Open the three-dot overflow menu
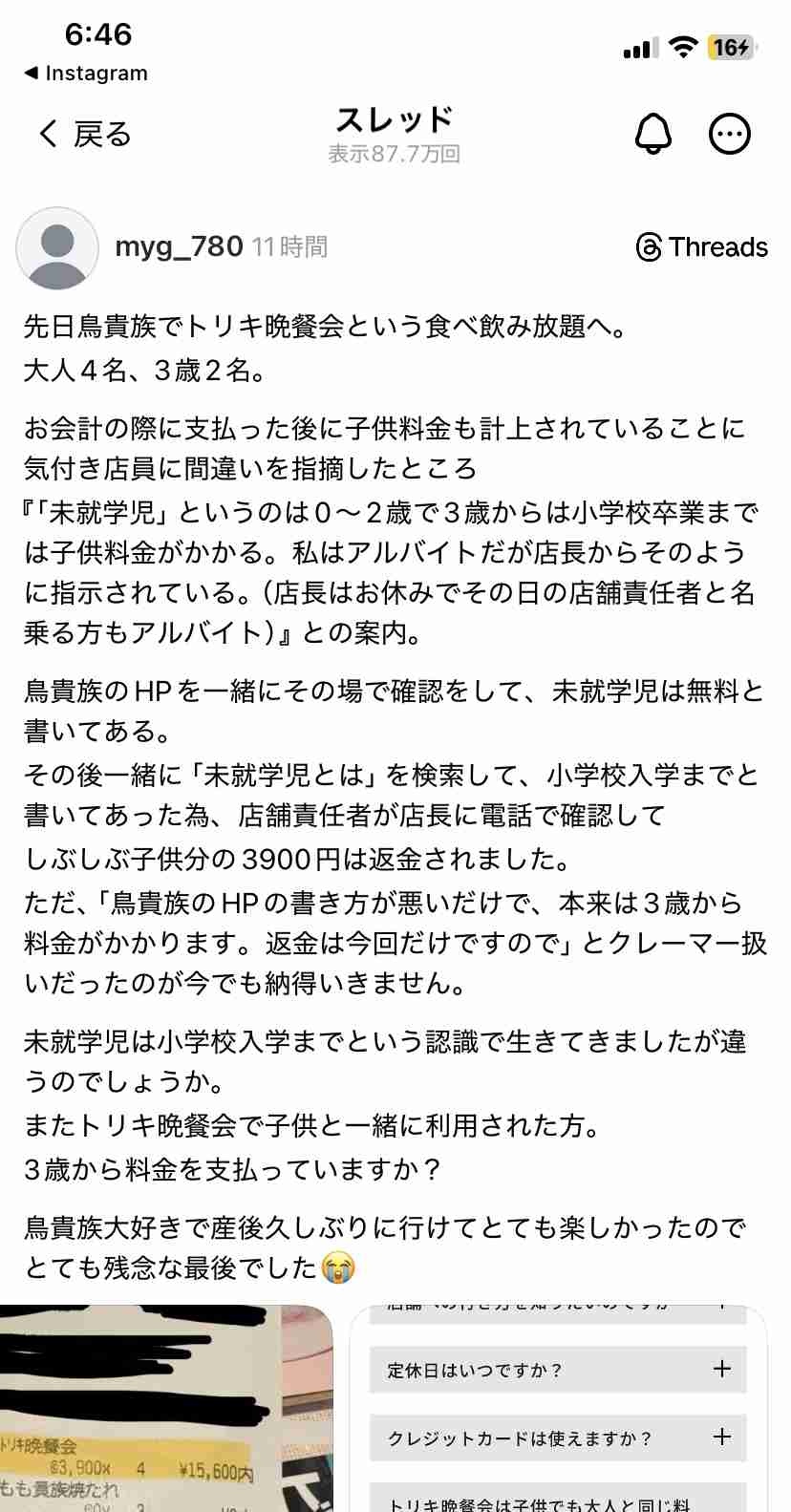The height and width of the screenshot is (1512, 791). point(730,135)
